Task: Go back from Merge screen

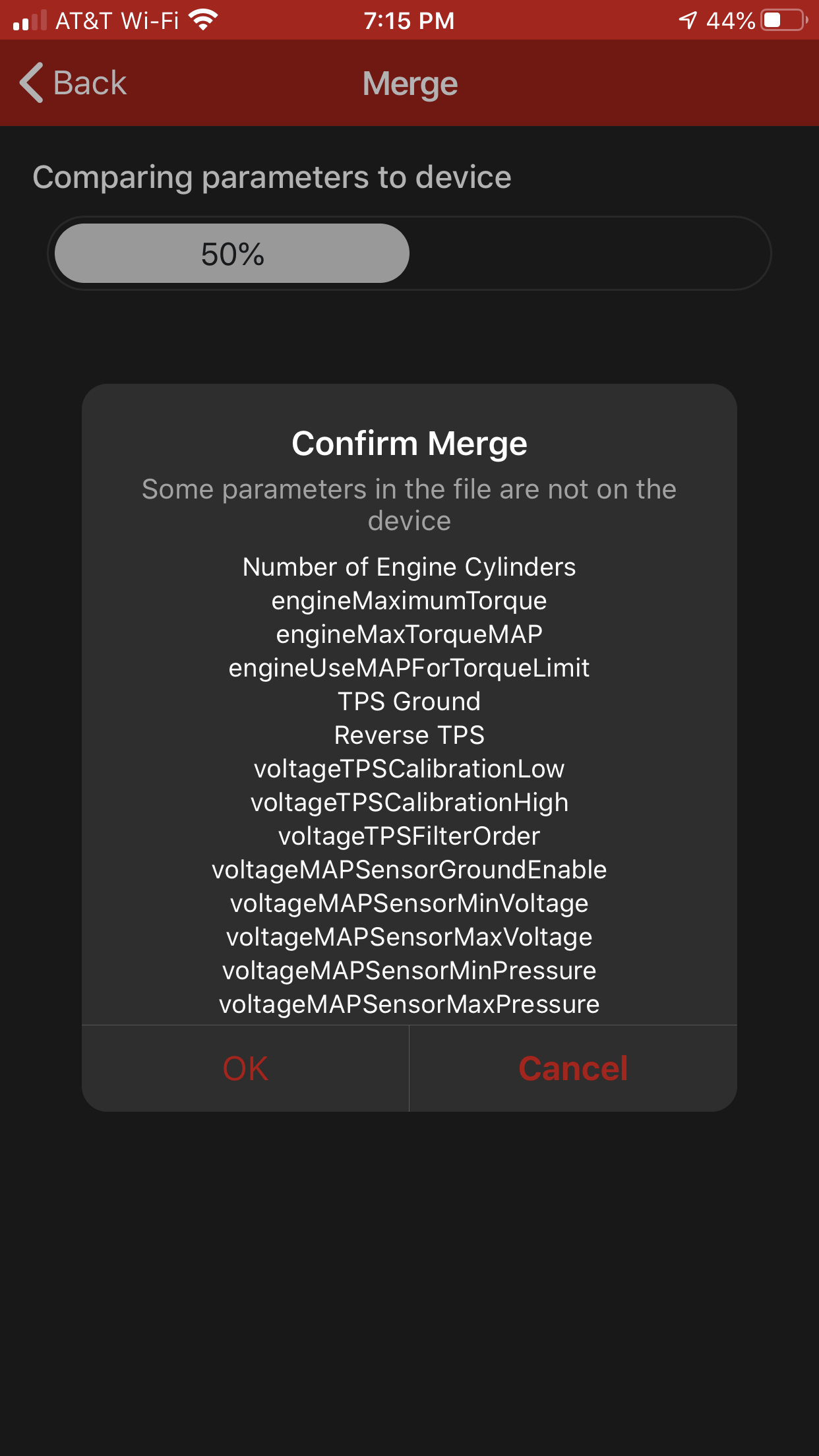Action: click(73, 83)
